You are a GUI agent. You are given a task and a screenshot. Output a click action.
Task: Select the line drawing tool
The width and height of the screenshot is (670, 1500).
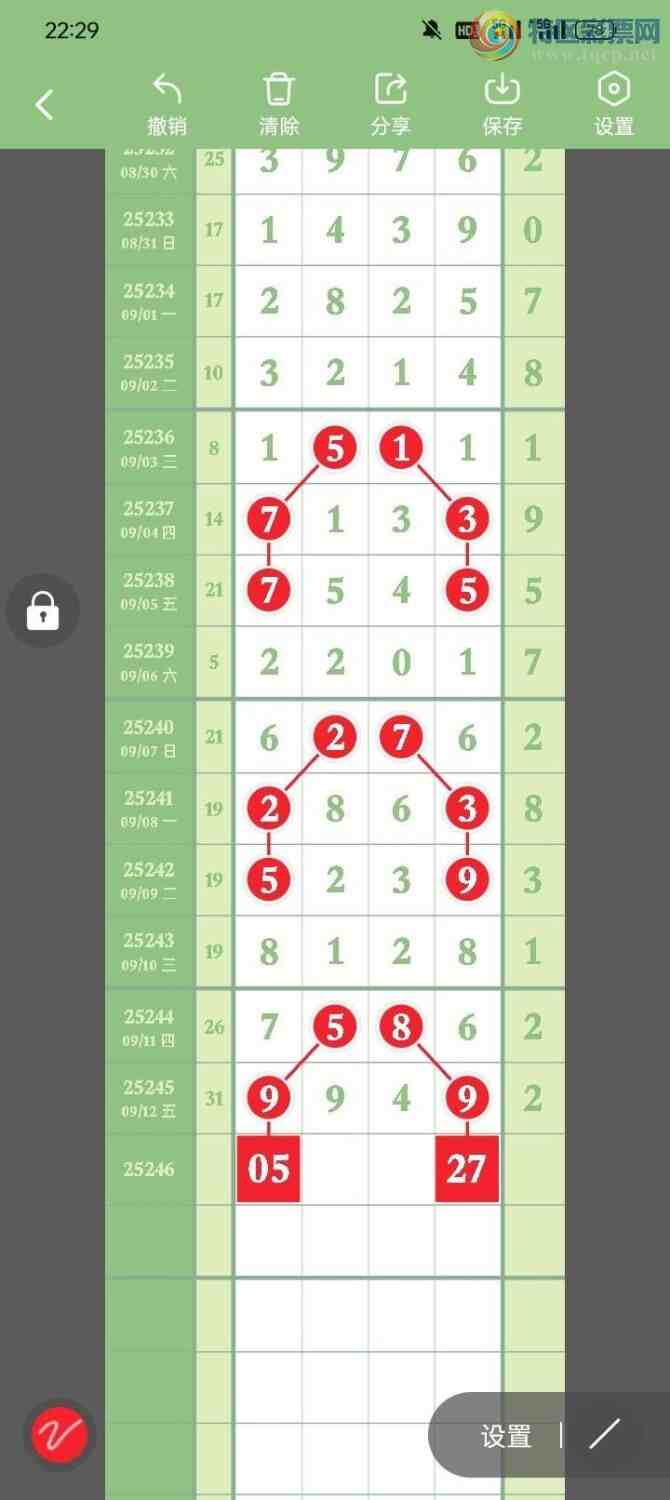(605, 1435)
